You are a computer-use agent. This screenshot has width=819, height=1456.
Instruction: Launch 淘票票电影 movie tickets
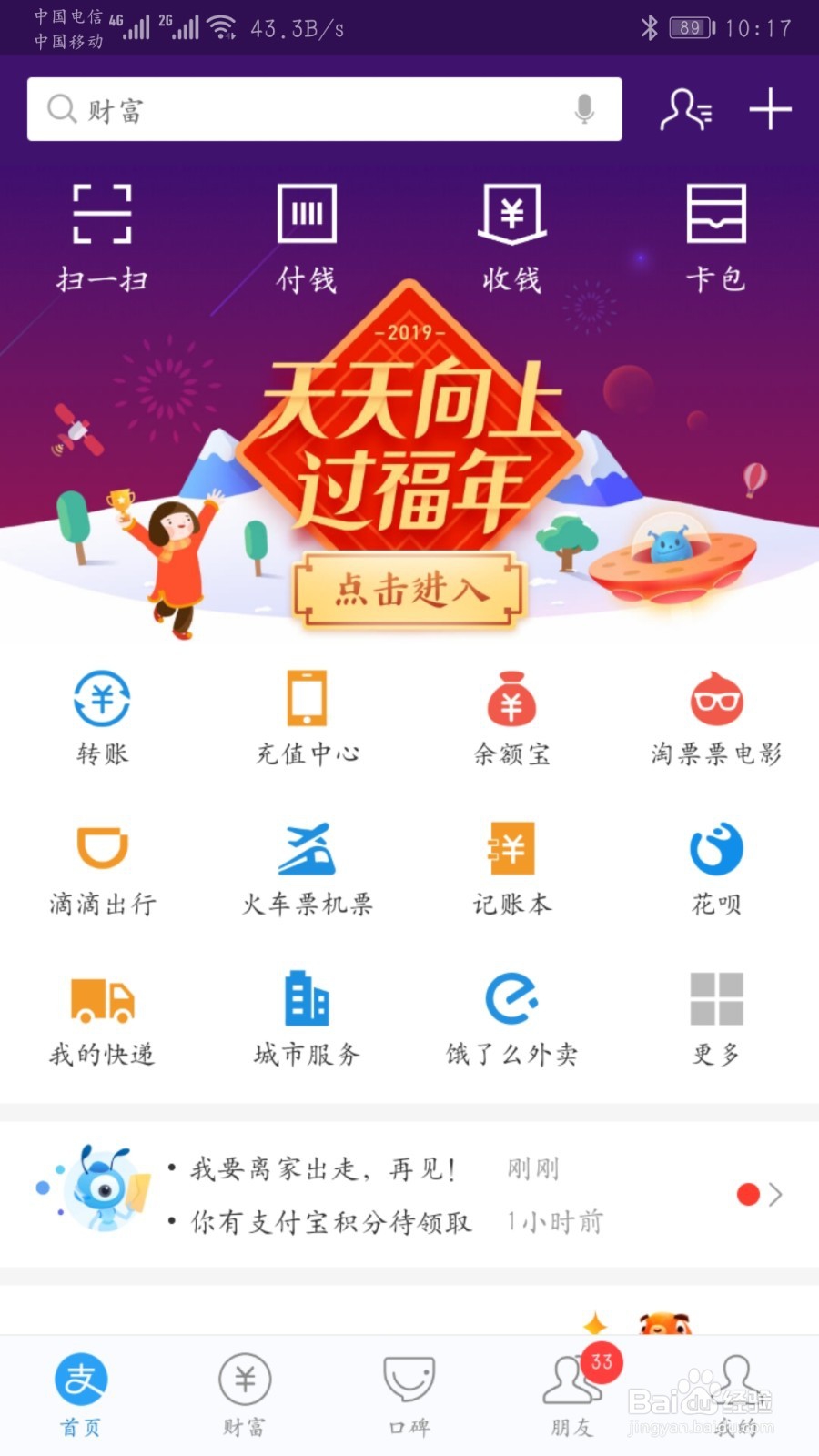[x=716, y=714]
